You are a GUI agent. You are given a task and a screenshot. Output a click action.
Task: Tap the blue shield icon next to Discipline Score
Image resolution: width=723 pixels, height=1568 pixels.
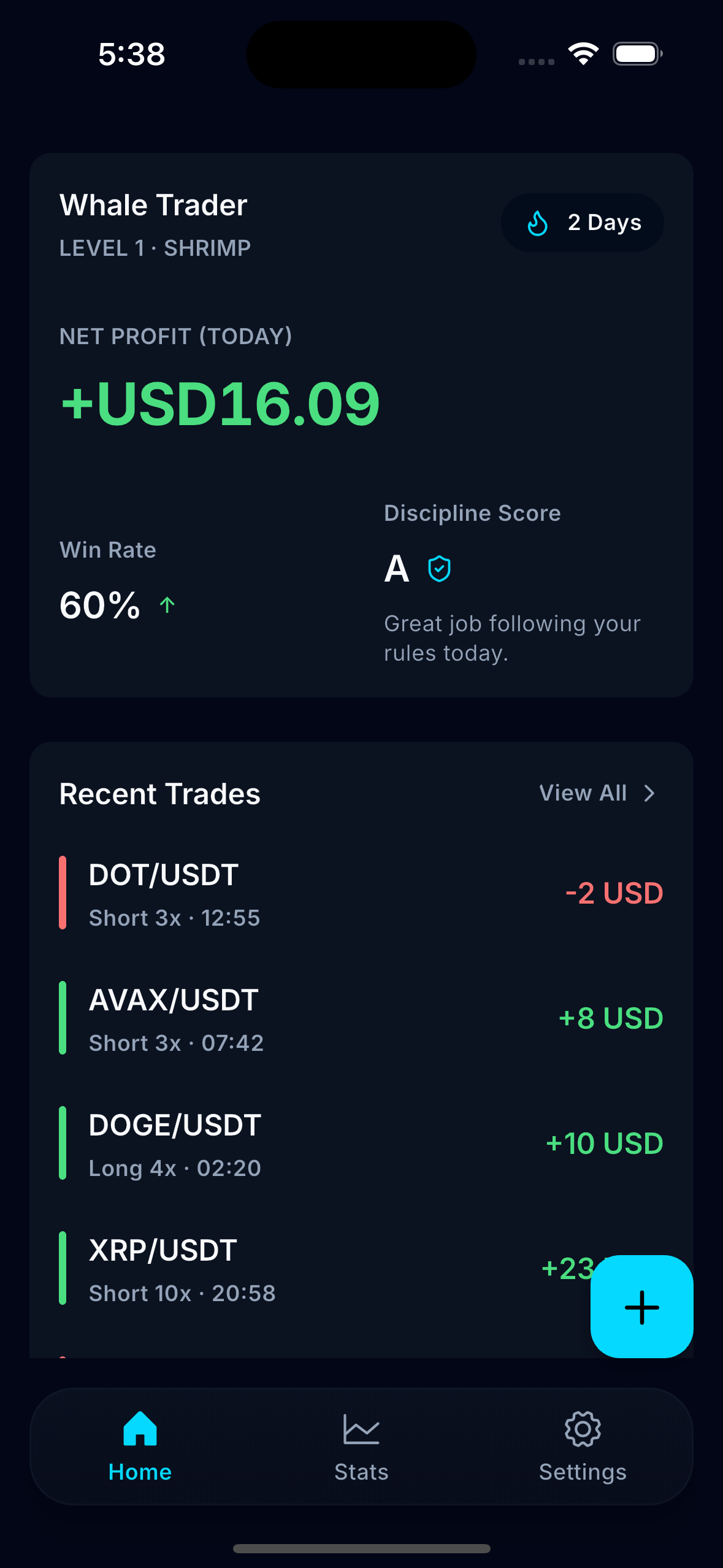point(439,569)
